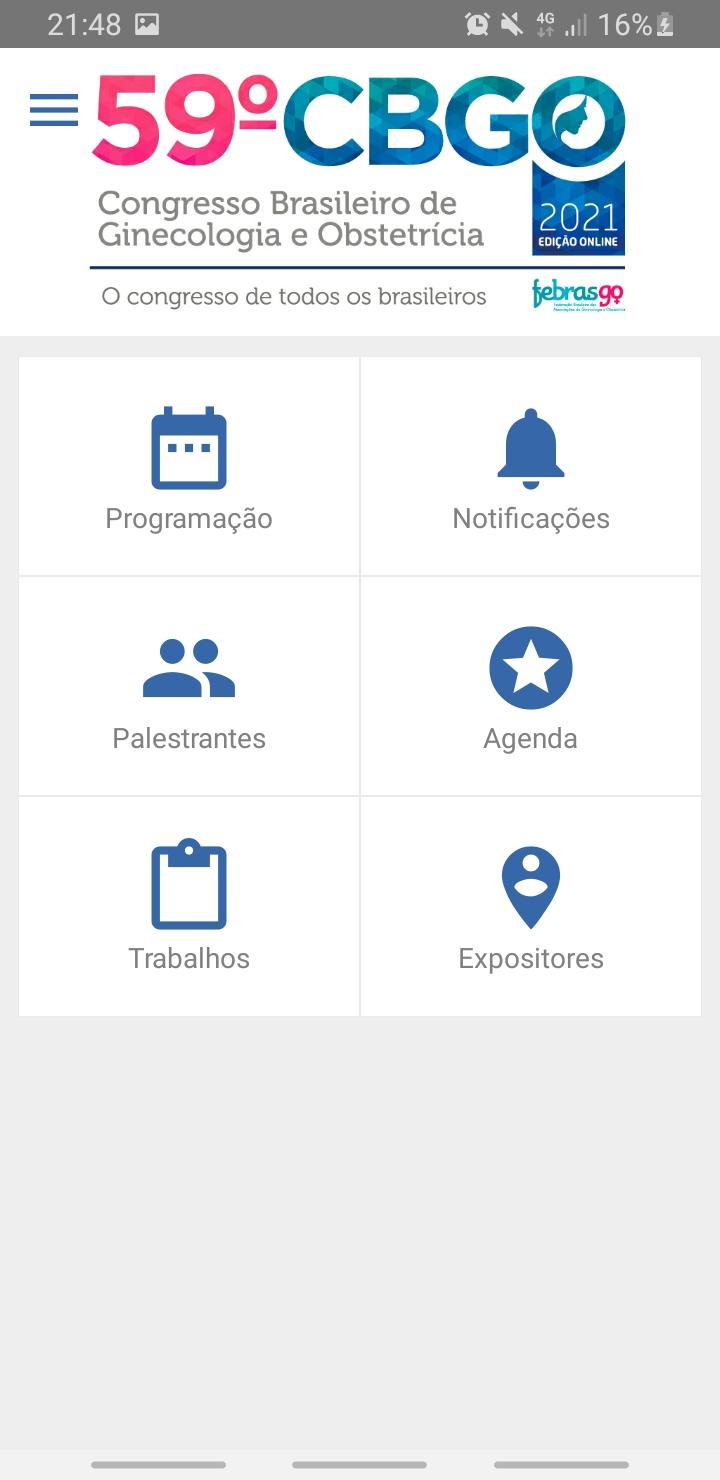Open the Programação schedule tile
Image resolution: width=720 pixels, height=1480 pixels.
(x=189, y=466)
